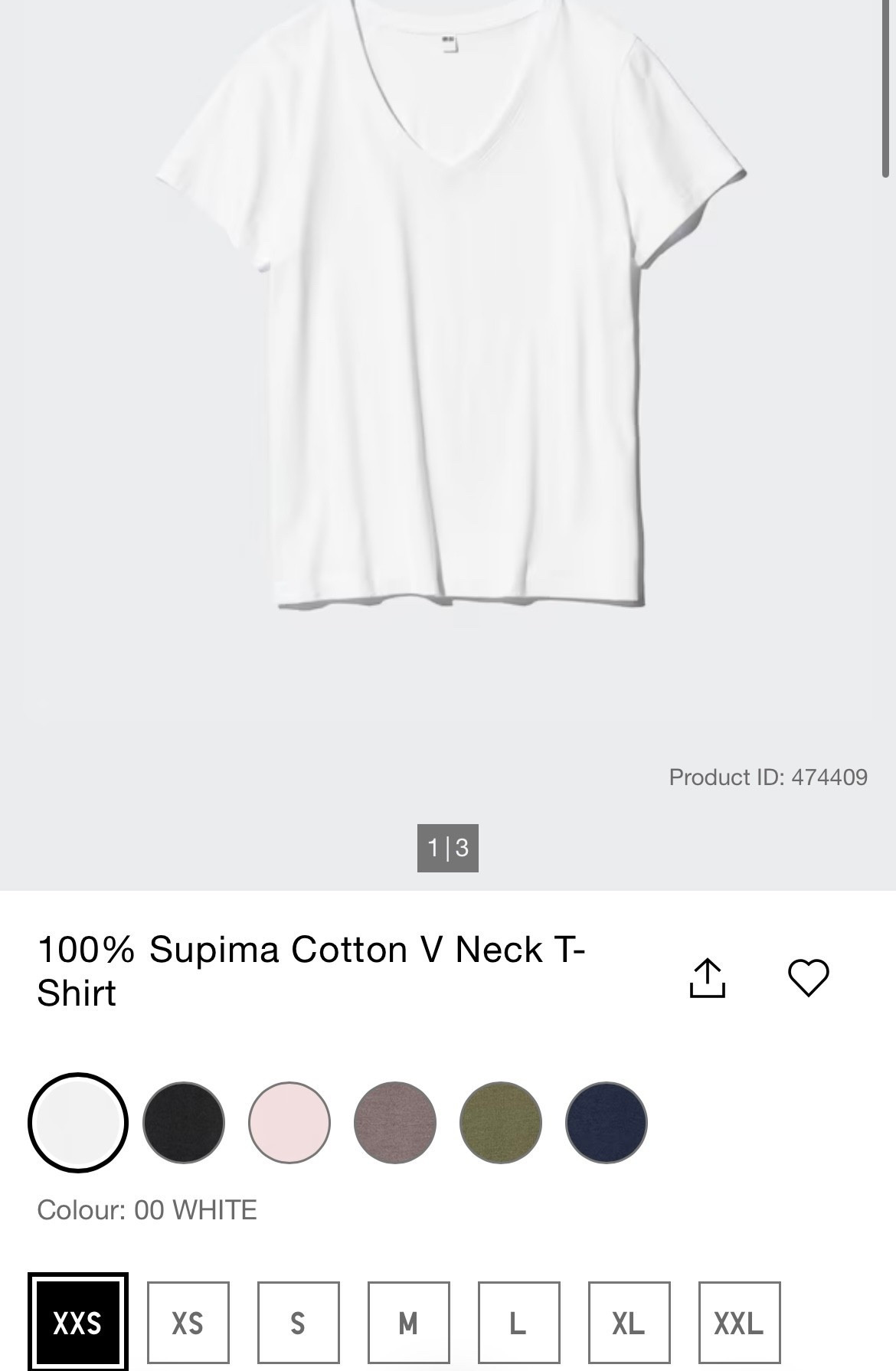Select size XS
896x1371 pixels.
coord(188,1320)
